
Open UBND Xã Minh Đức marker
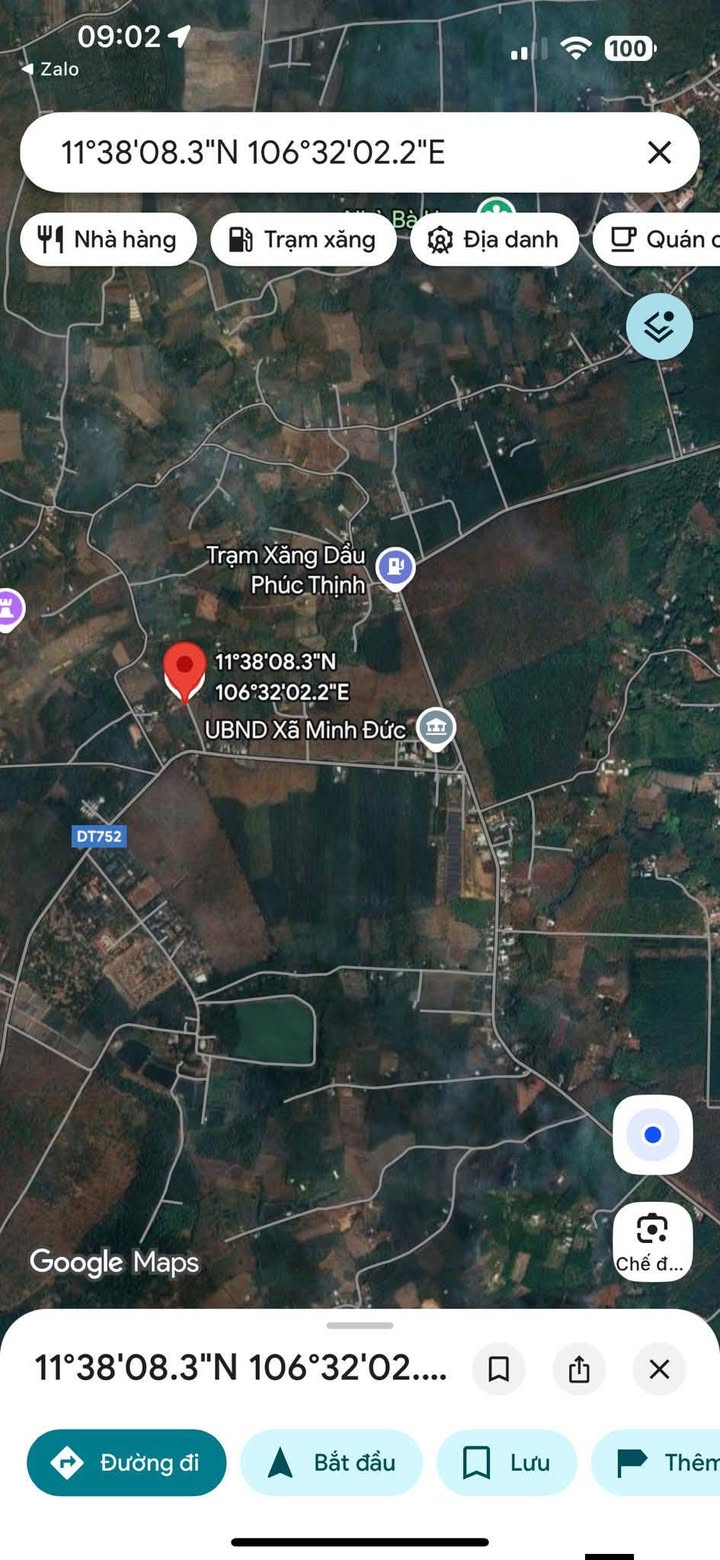[435, 727]
